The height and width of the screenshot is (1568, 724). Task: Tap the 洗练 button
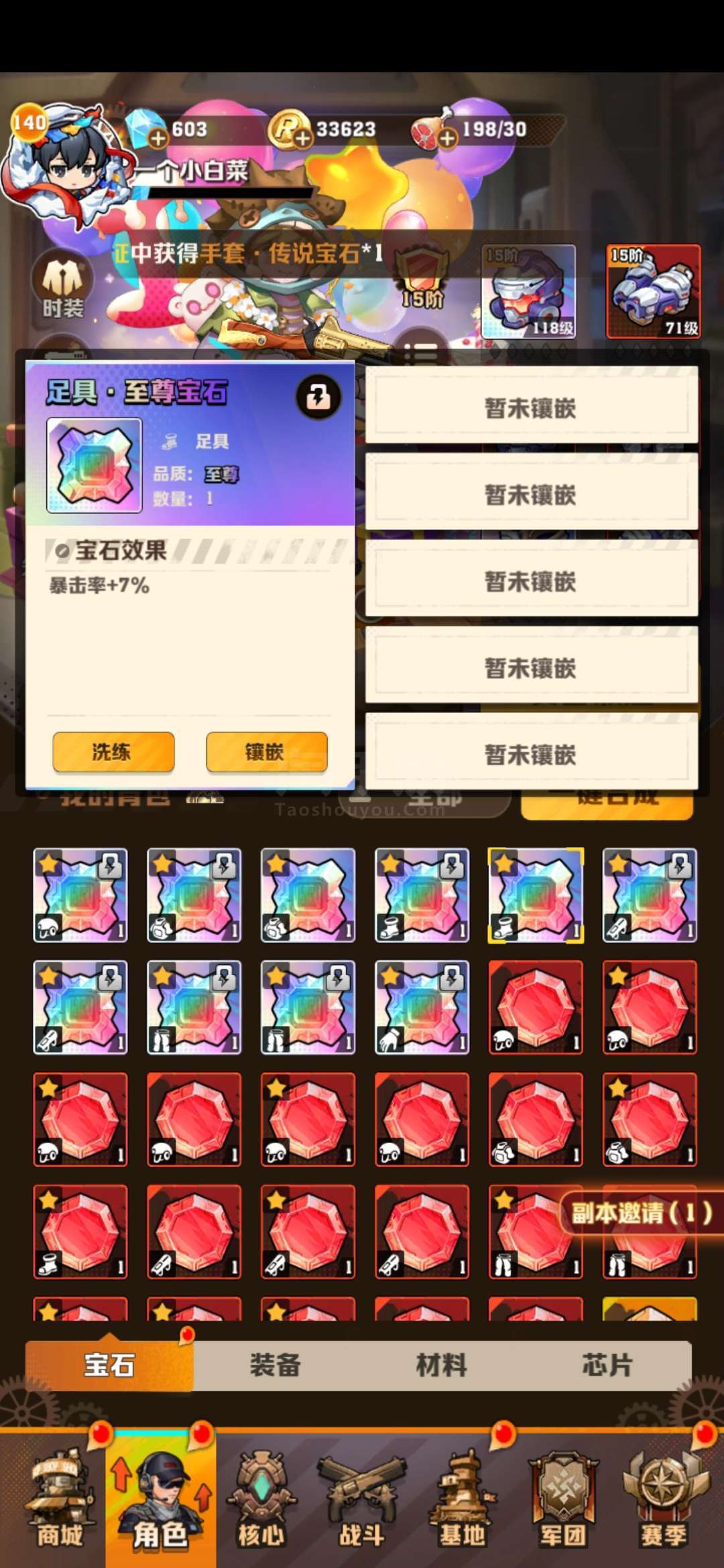113,752
